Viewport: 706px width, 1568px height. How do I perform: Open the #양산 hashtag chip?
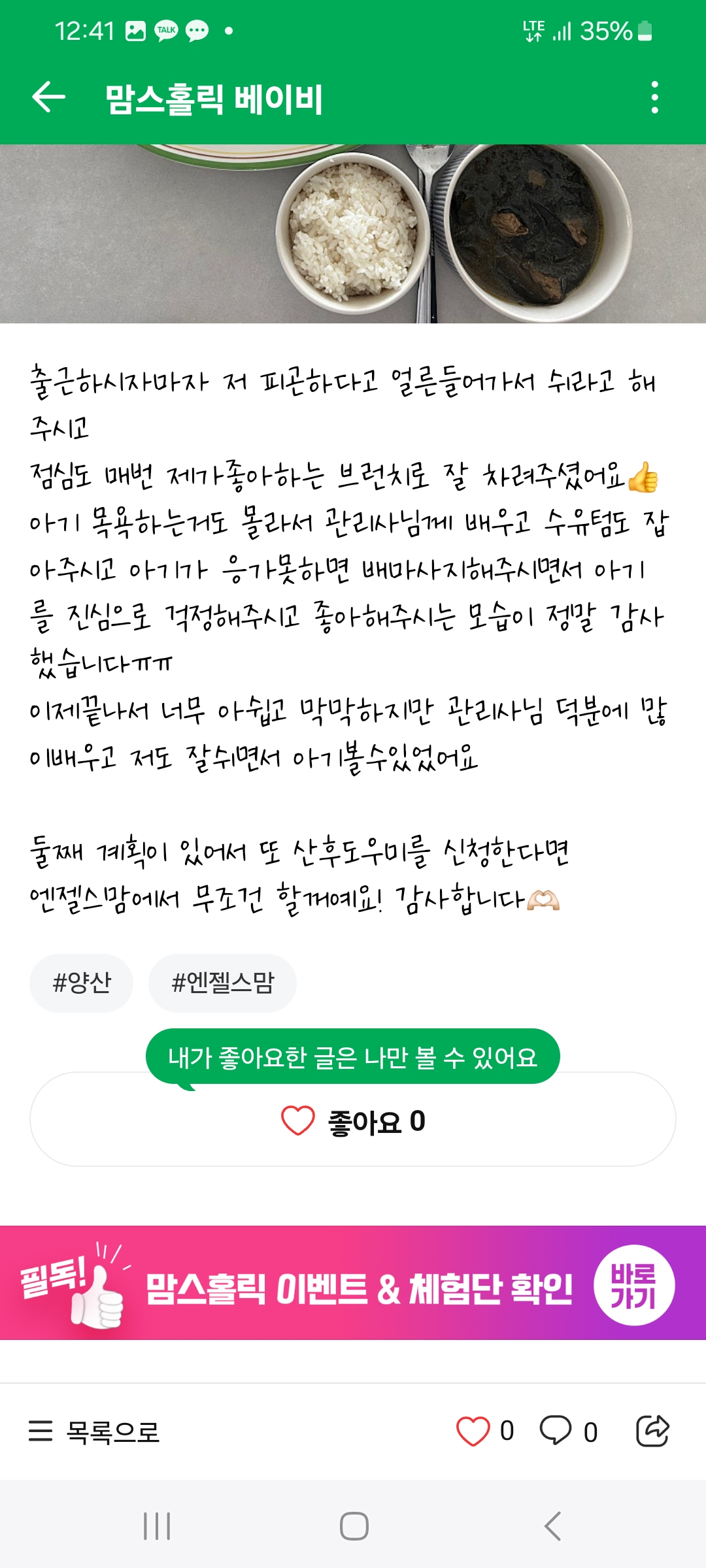coord(82,983)
